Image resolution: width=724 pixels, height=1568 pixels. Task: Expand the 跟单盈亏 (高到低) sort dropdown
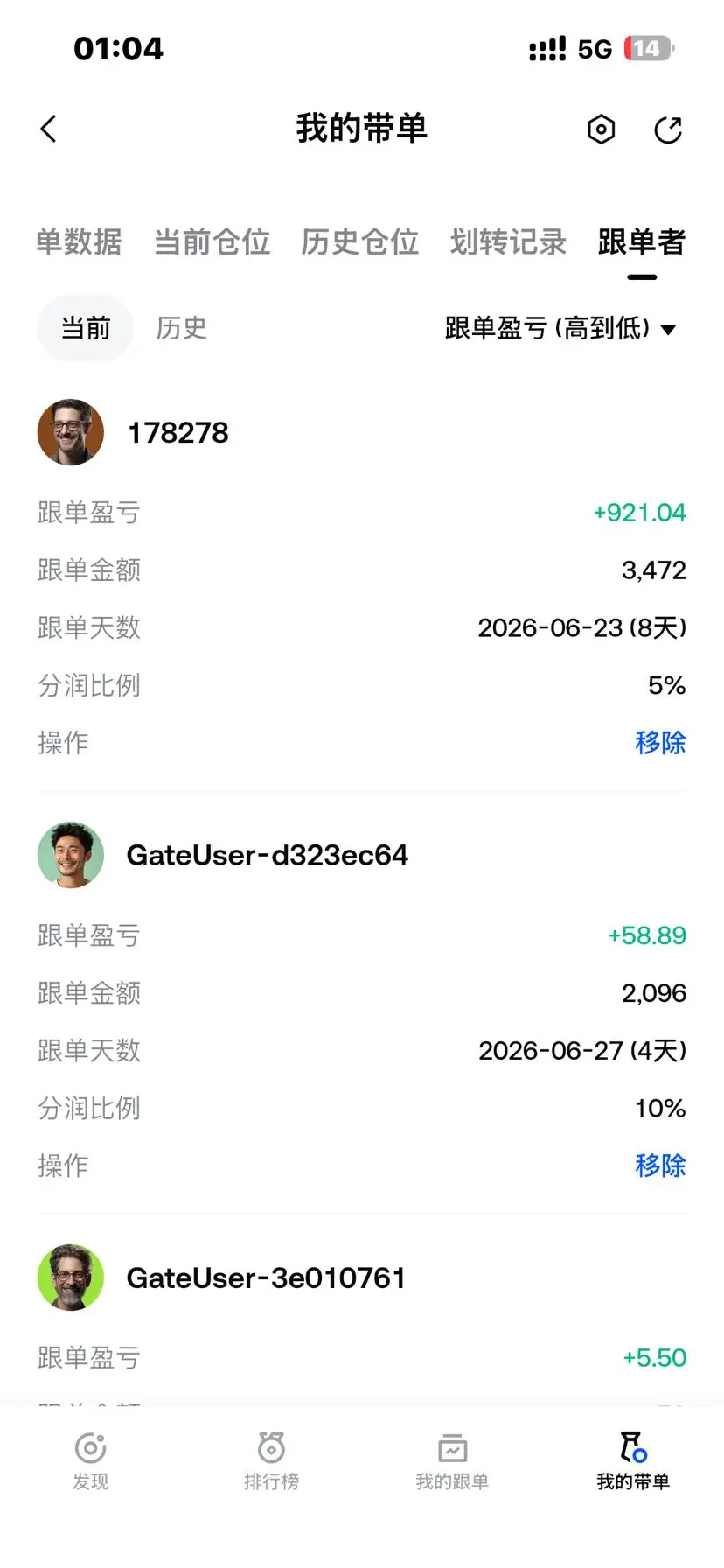(560, 328)
